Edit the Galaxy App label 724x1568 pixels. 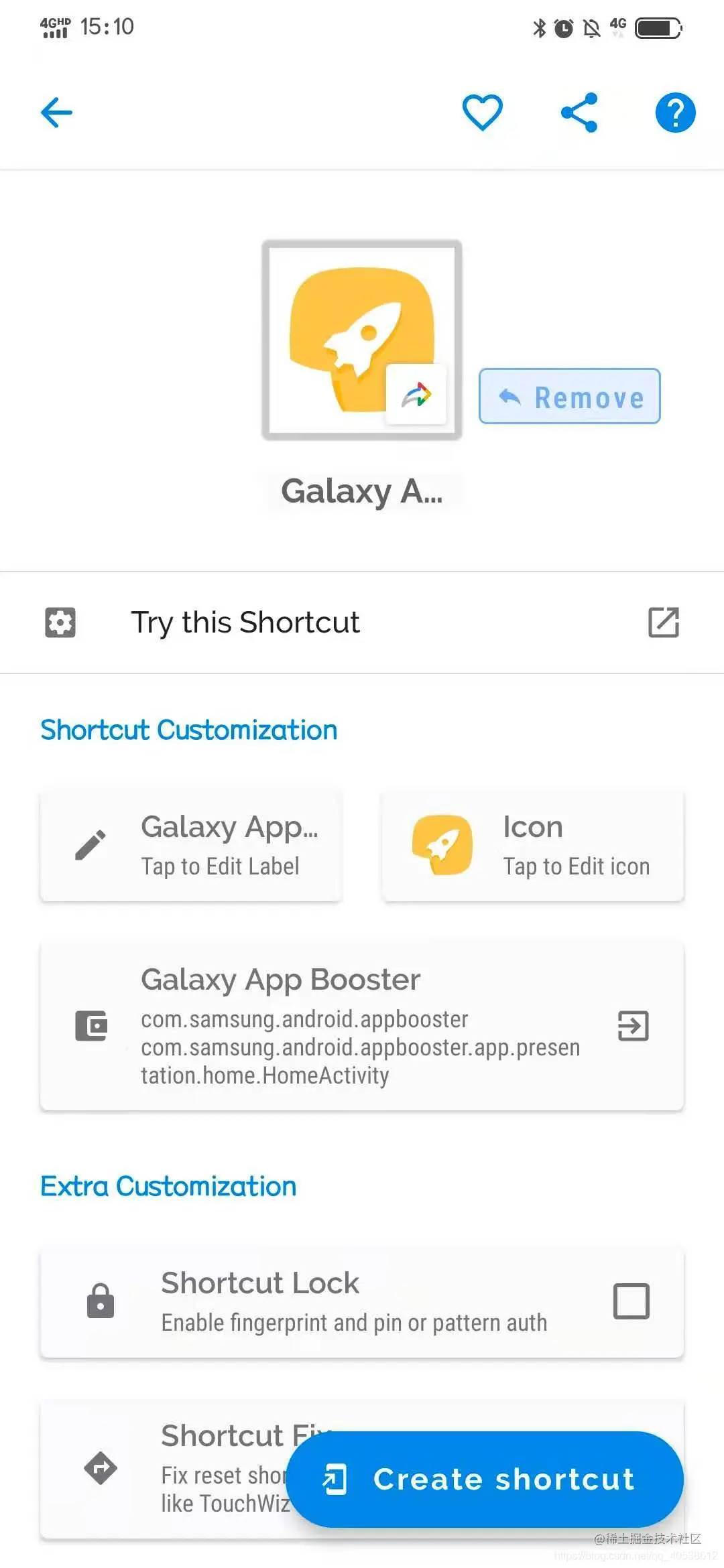[192, 846]
